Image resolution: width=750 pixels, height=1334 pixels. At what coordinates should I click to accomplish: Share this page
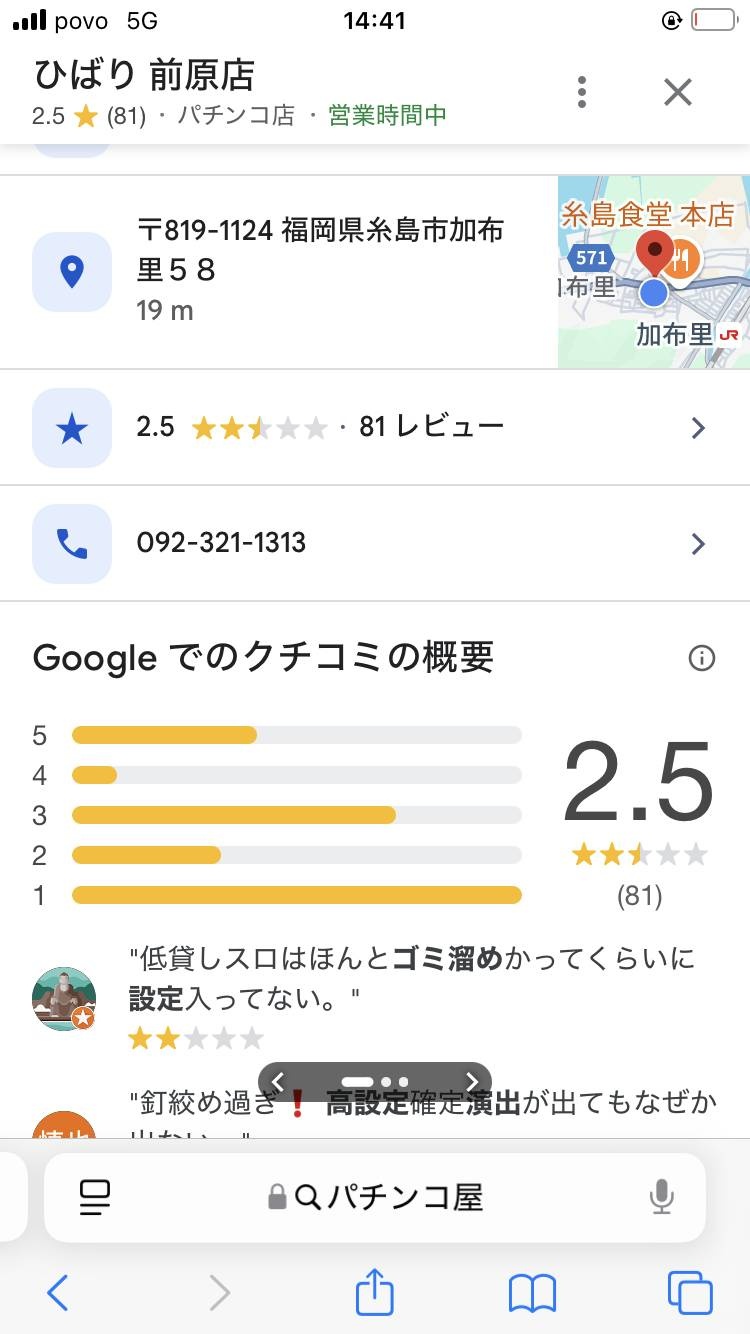coord(375,1292)
